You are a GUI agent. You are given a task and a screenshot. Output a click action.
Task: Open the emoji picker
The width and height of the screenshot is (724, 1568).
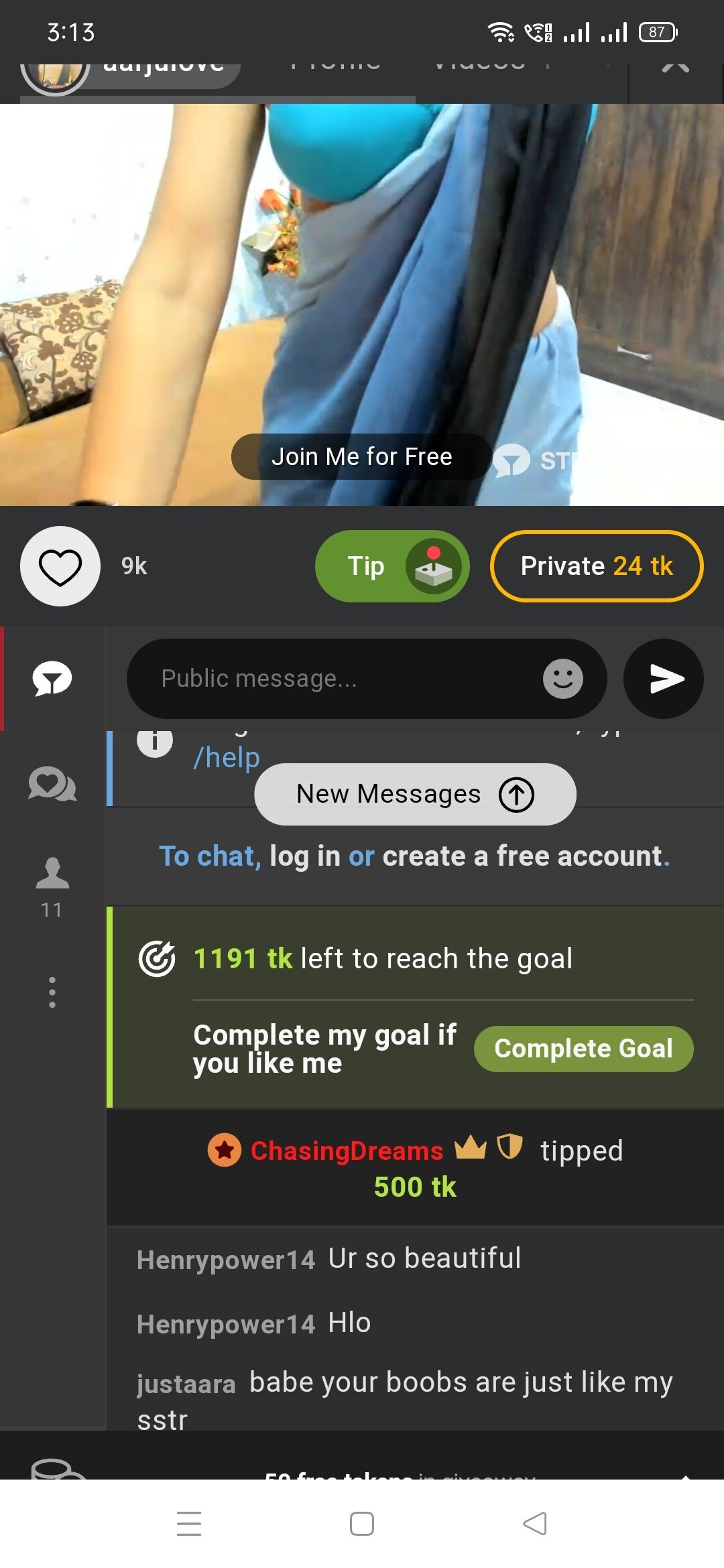[562, 678]
